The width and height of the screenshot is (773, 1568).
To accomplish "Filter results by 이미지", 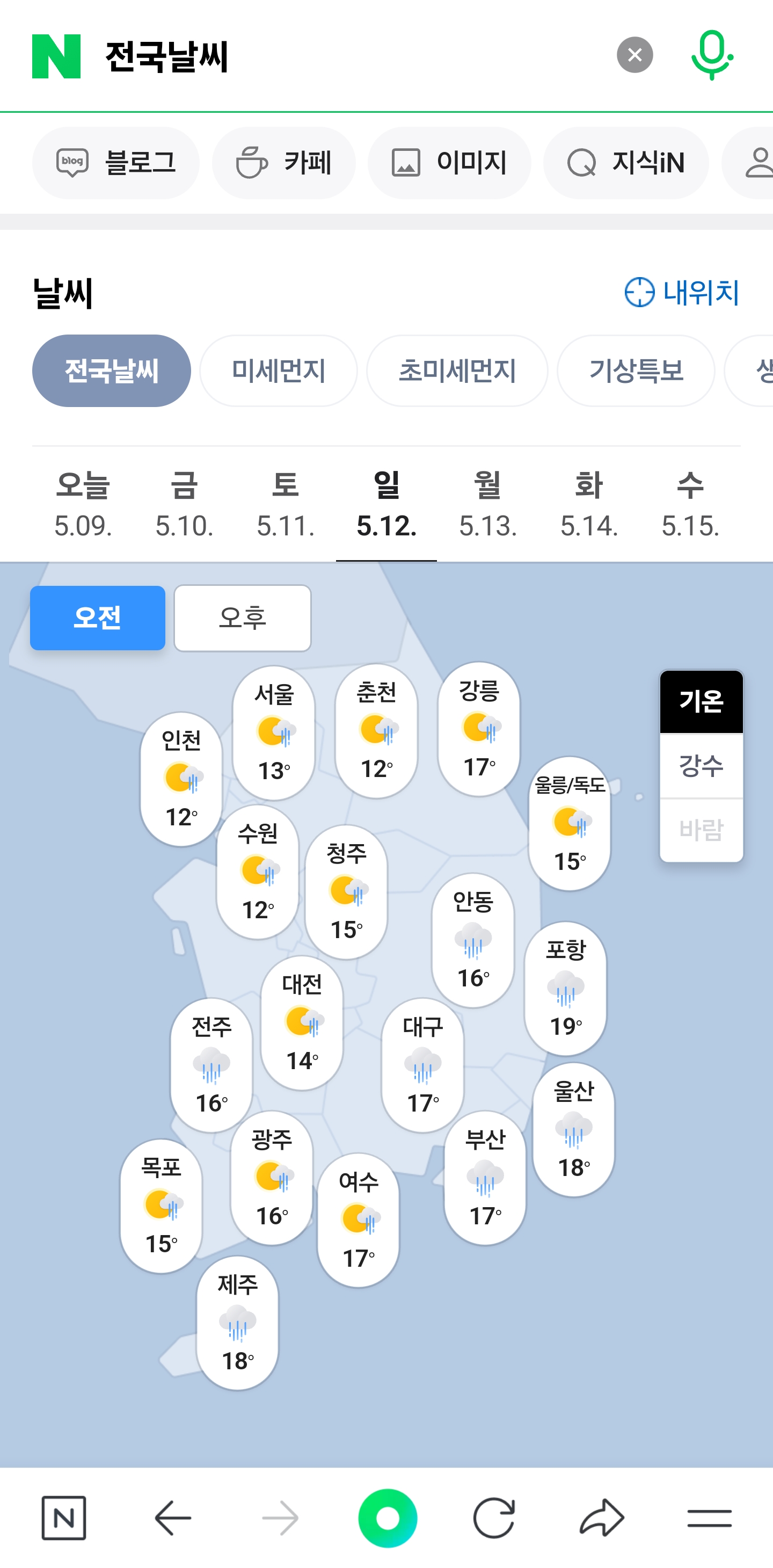I will tap(449, 163).
